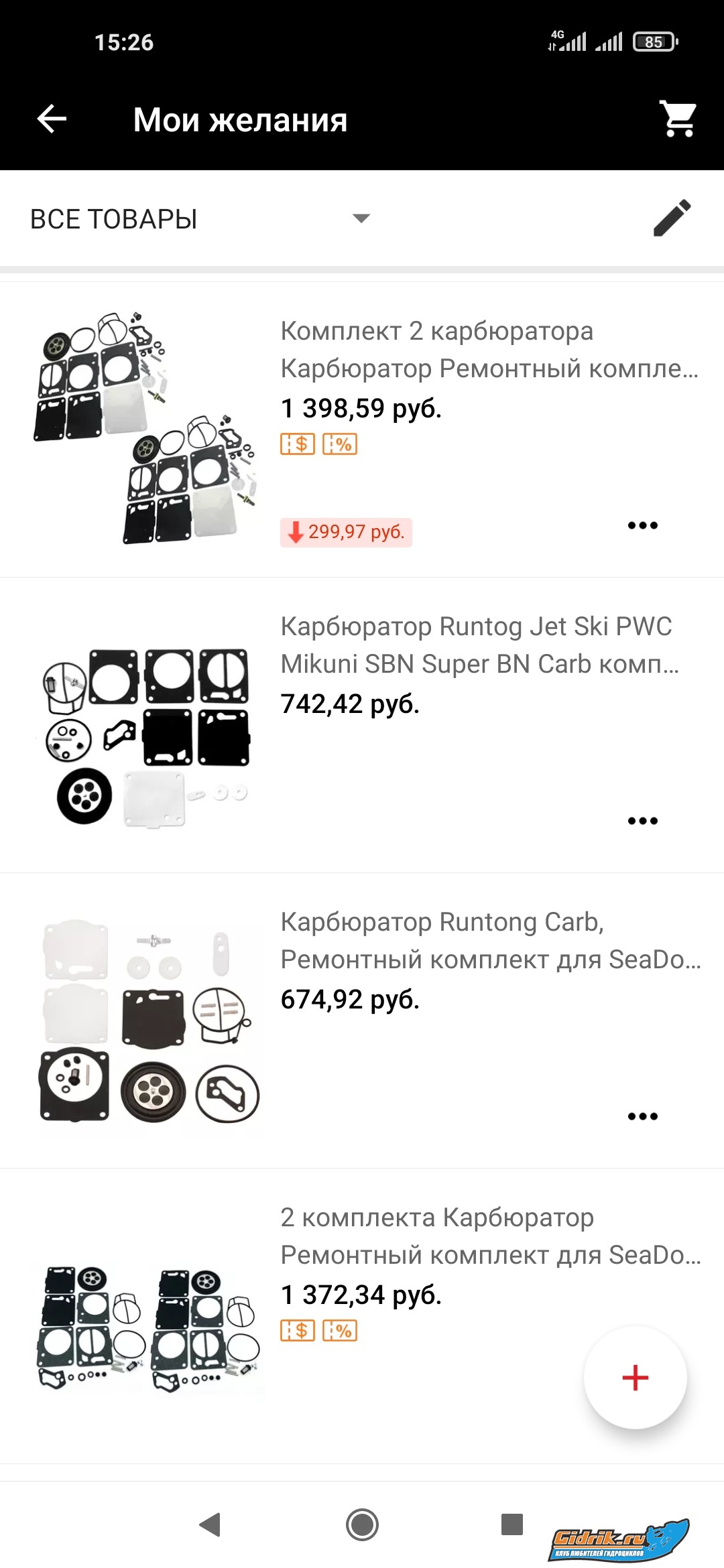Open options for the 1 398,59 руб. item
The image size is (724, 1568).
click(642, 525)
